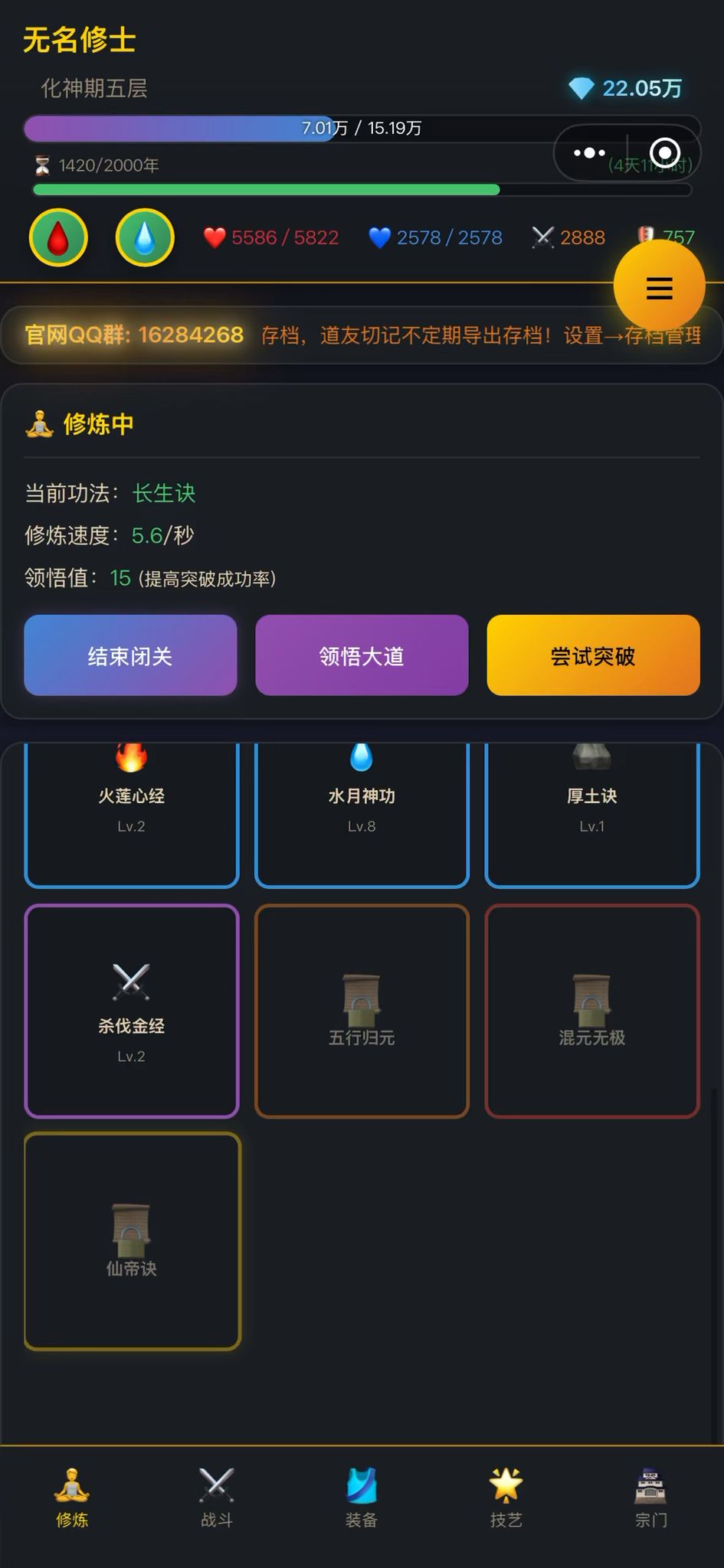The width and height of the screenshot is (724, 1568).
Task: Switch to the 宗门 tab
Action: [650, 1498]
